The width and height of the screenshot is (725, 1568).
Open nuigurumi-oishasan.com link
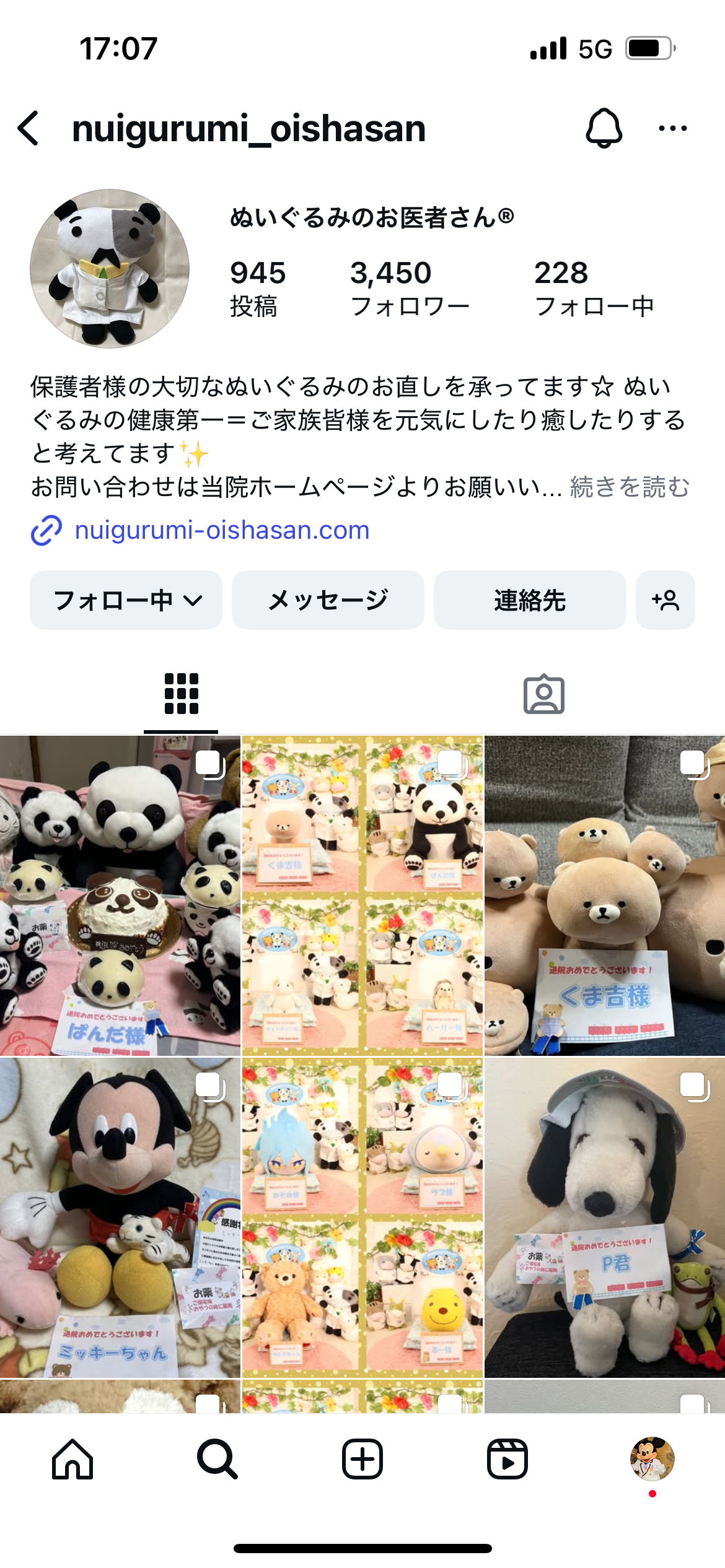[222, 530]
